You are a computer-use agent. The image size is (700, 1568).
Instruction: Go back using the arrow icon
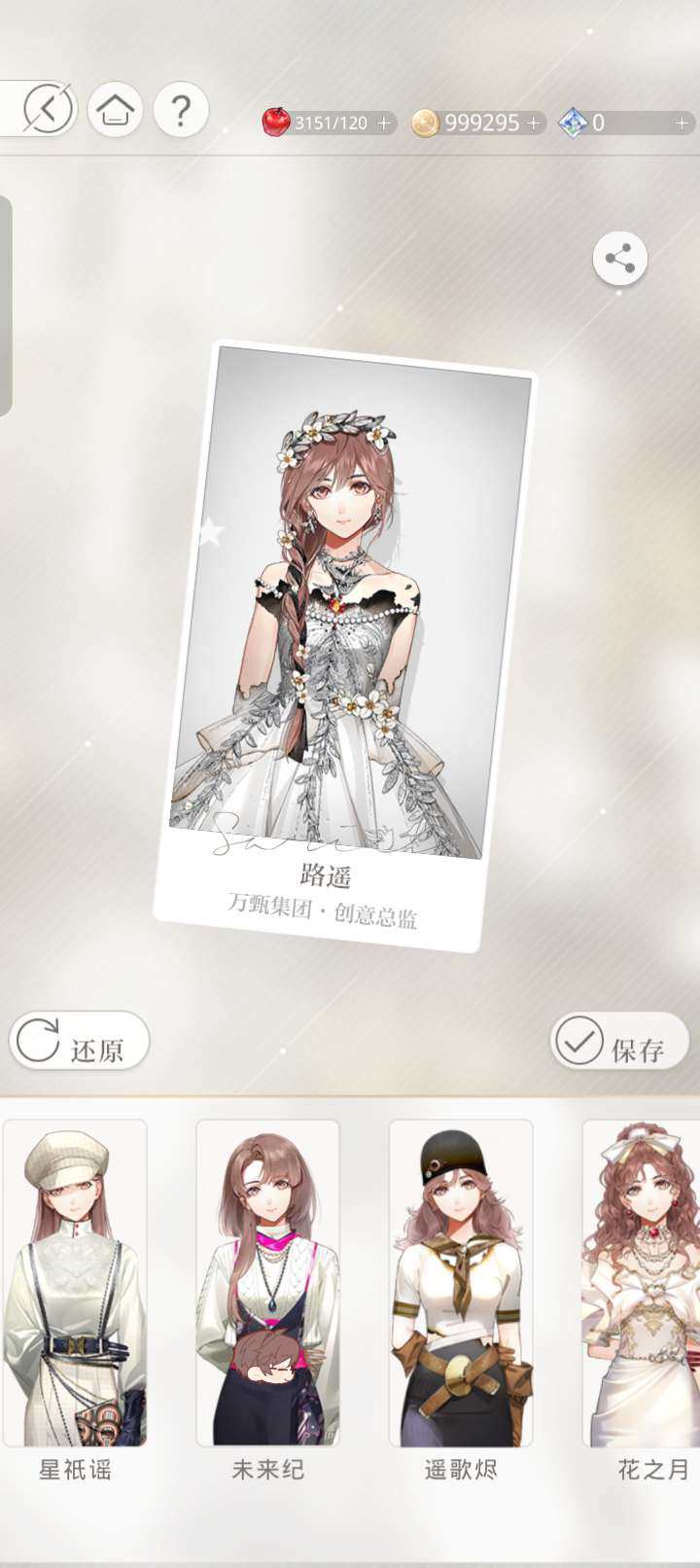point(49,109)
